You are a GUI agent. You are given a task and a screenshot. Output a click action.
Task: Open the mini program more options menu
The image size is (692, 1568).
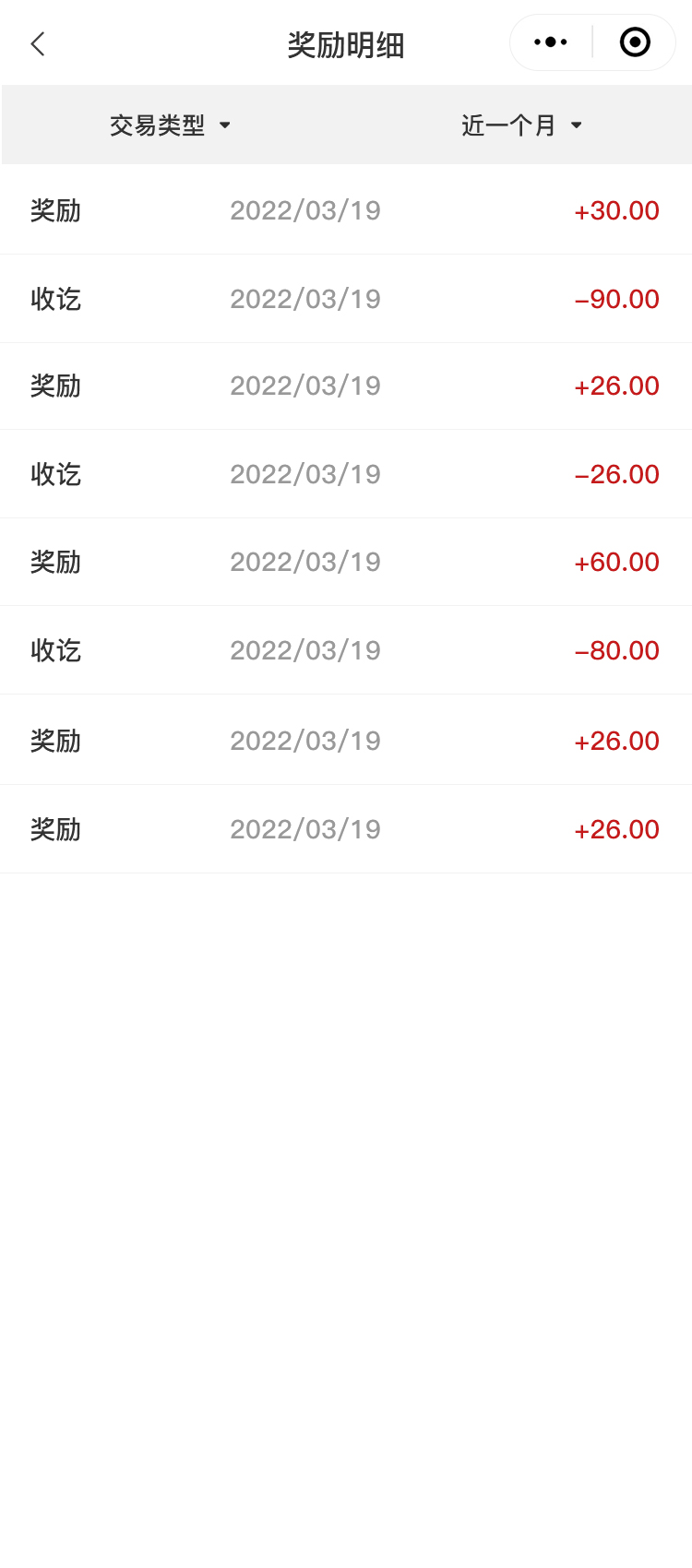tap(551, 42)
